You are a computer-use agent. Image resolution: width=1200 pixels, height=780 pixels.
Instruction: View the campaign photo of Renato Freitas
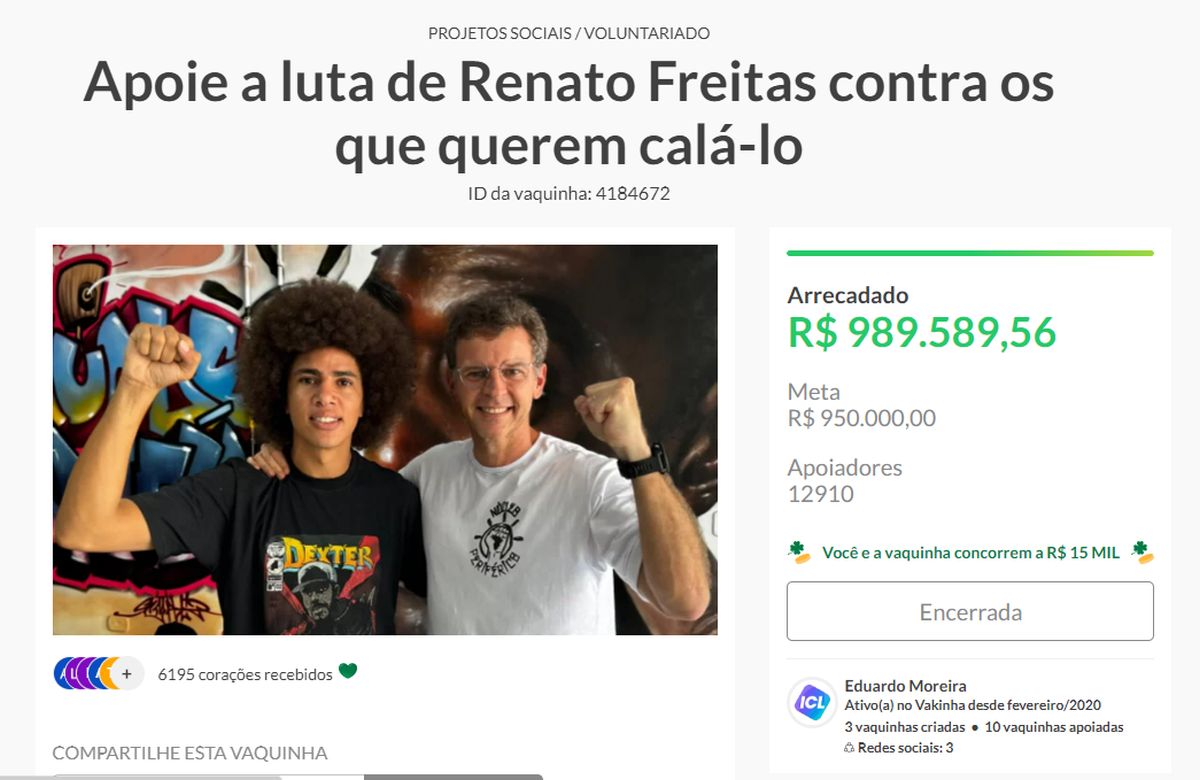coord(385,440)
